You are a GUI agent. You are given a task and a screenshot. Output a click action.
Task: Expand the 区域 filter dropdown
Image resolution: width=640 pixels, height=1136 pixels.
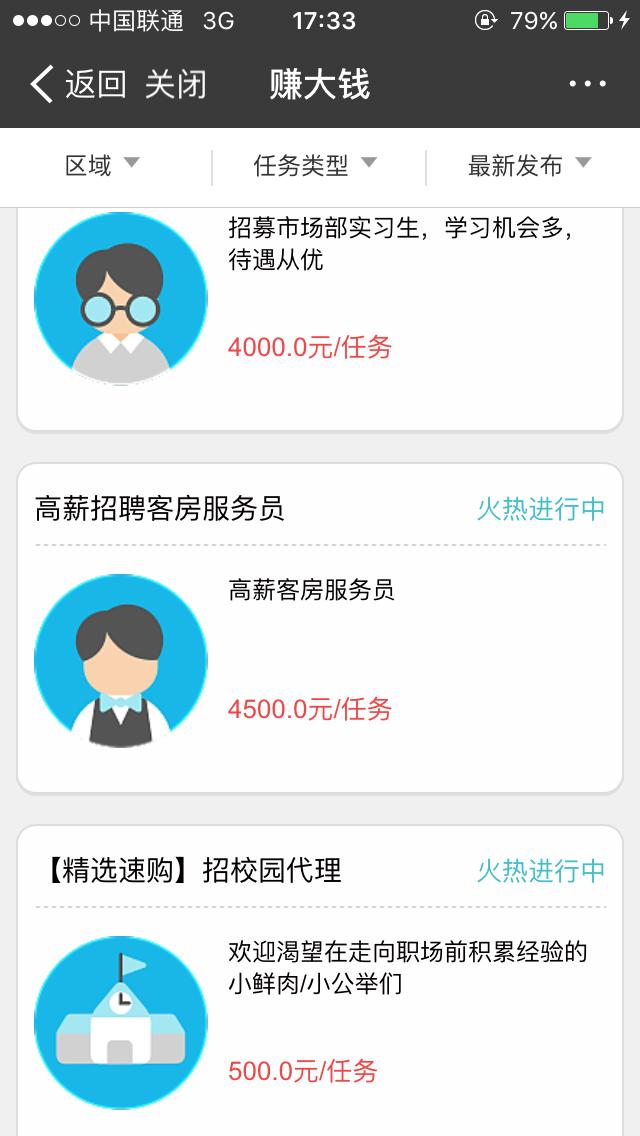[102, 166]
